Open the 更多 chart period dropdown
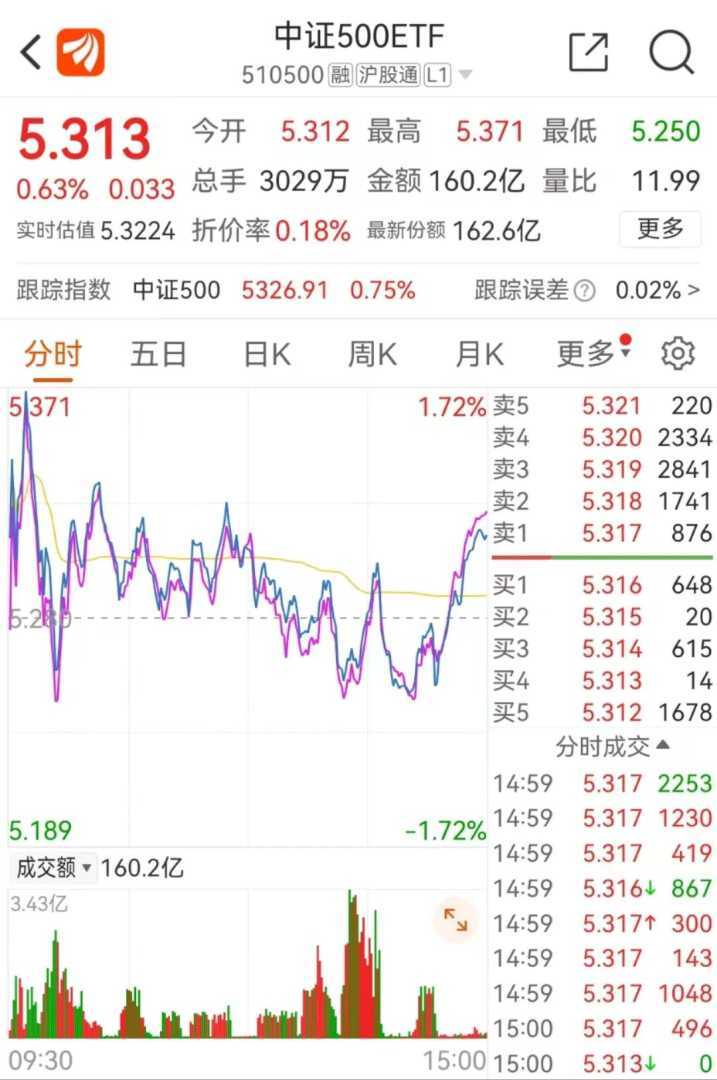 coord(592,354)
